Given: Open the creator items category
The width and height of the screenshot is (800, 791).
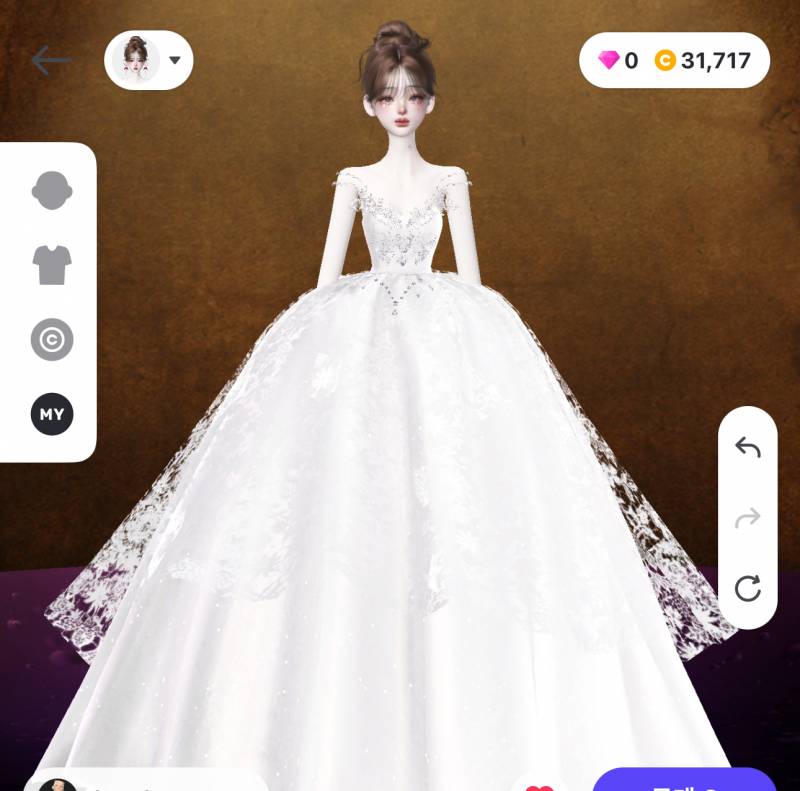Looking at the screenshot, I should click(52, 340).
